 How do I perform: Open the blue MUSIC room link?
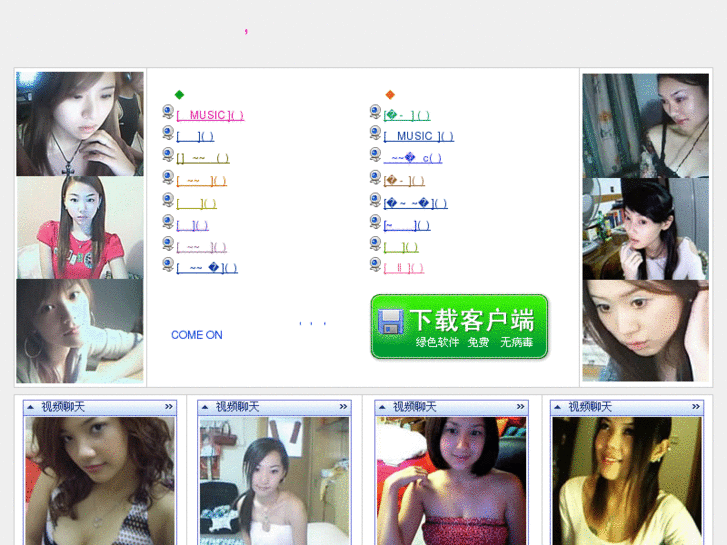418,136
